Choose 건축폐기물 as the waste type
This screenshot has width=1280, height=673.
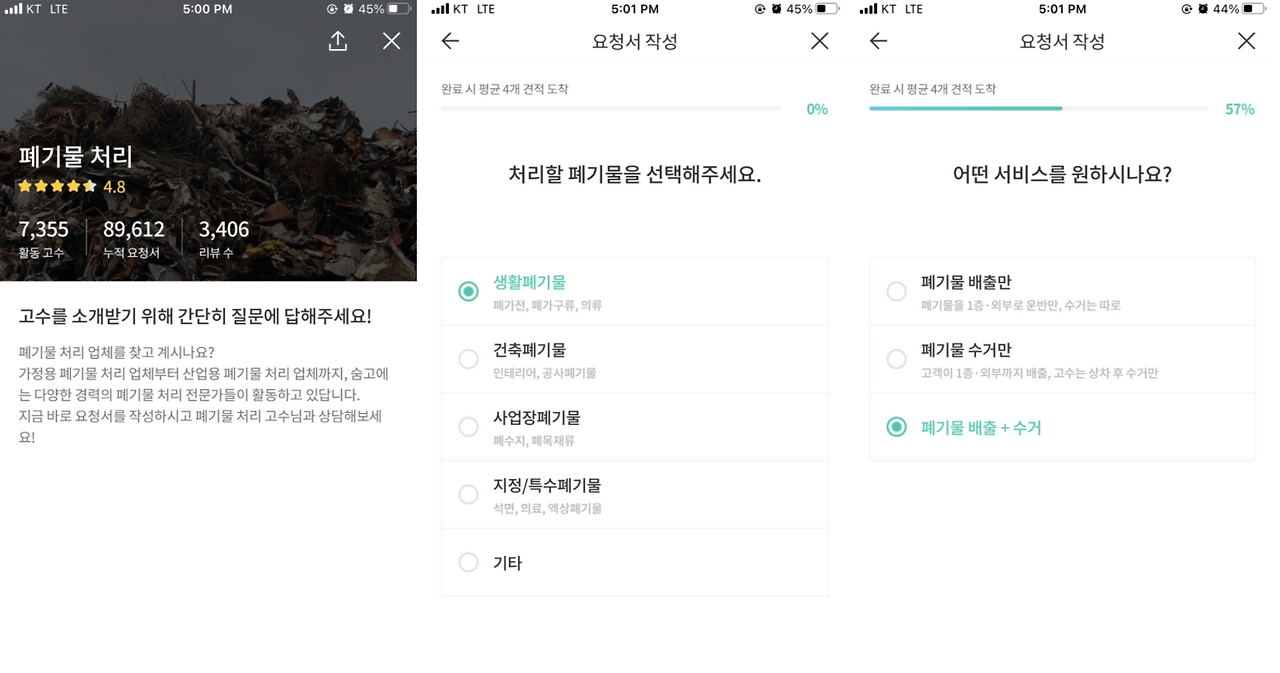[635, 360]
